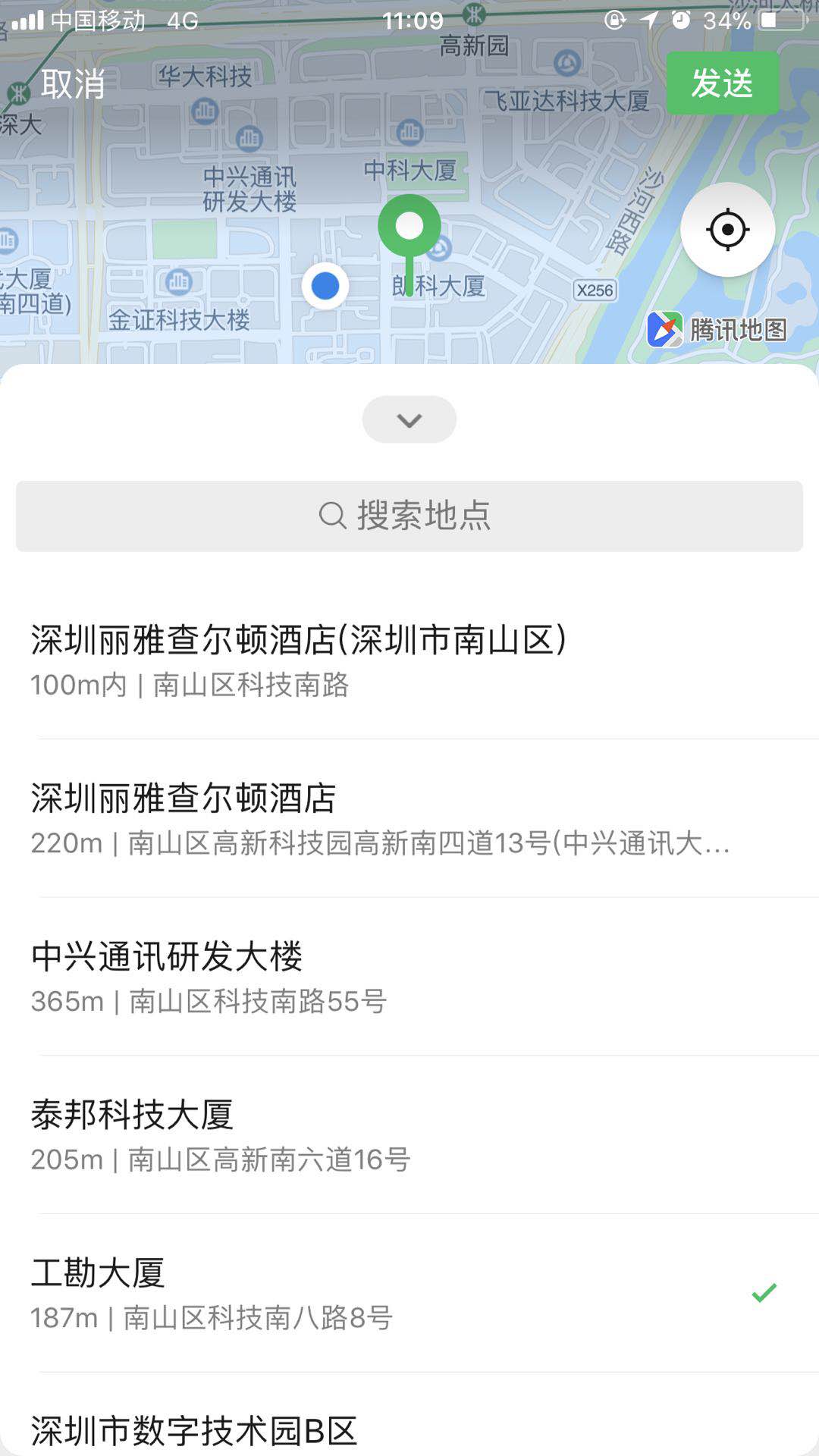Screen dimensions: 819x1456
Task: Collapse the location list with the chevron
Action: (x=409, y=419)
